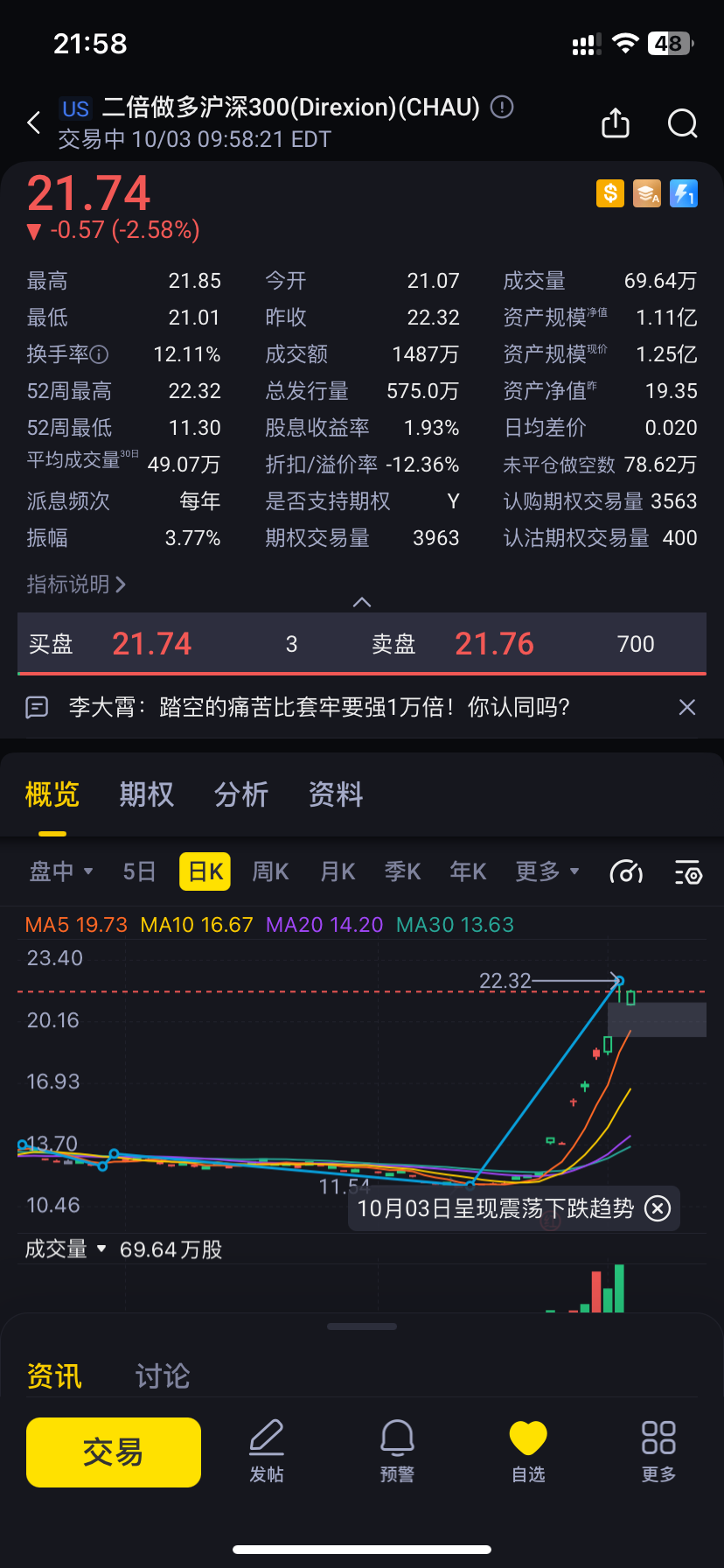Dismiss the 李大霄 news banner
The image size is (724, 1568).
(687, 707)
